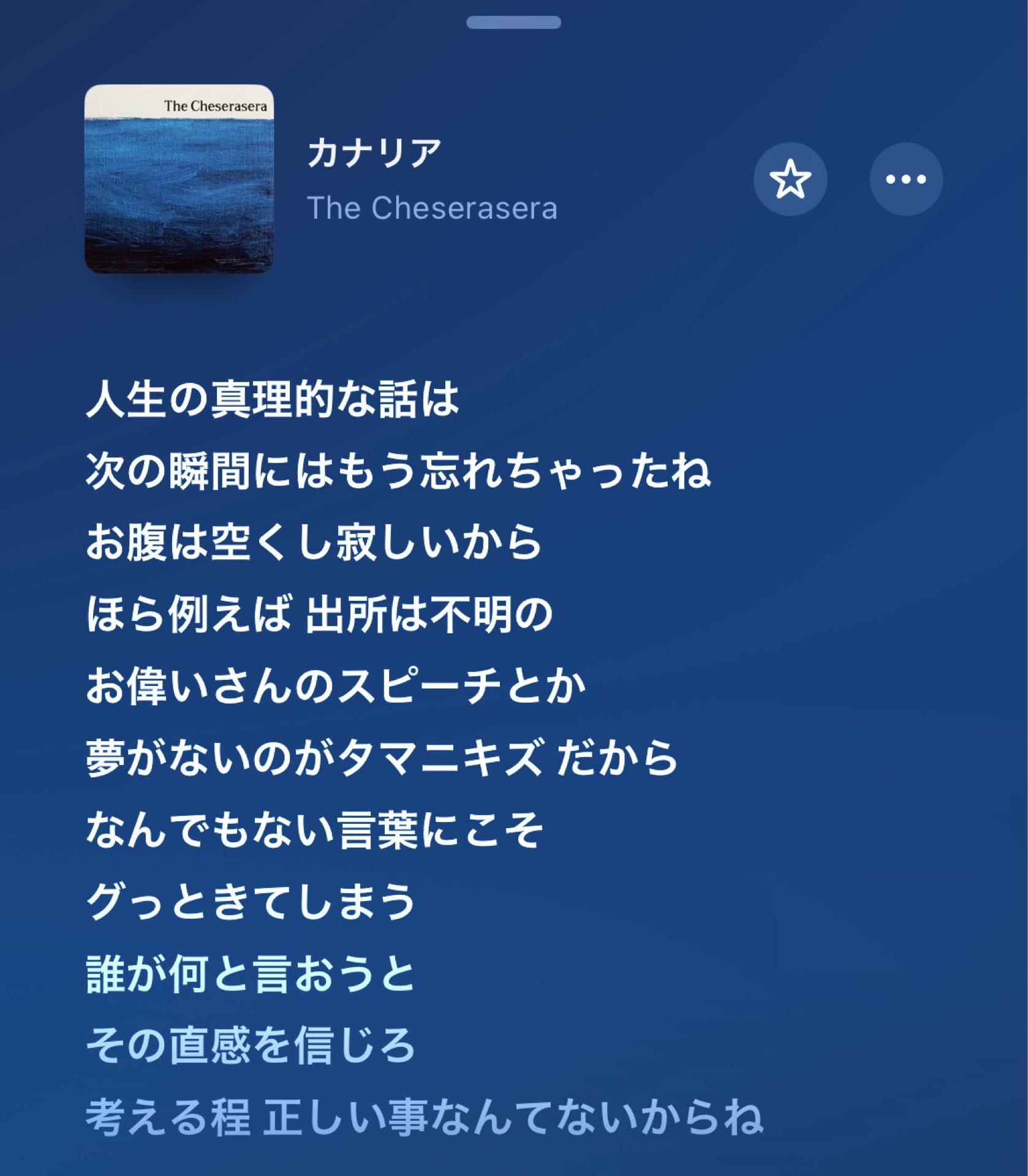The image size is (1028, 1176).
Task: Open artist page for The Cheserasera
Action: [432, 210]
